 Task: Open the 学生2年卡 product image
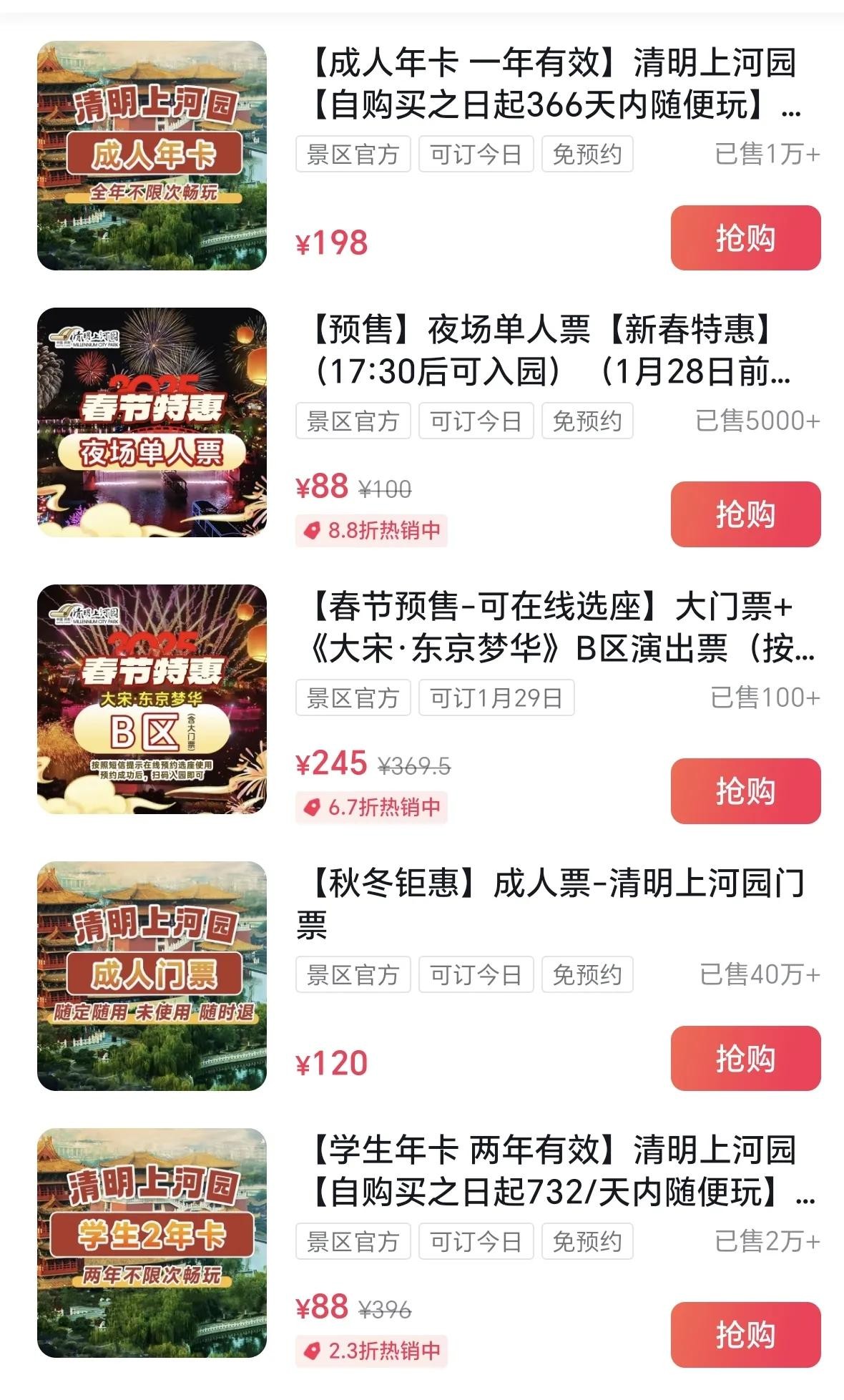[152, 1243]
